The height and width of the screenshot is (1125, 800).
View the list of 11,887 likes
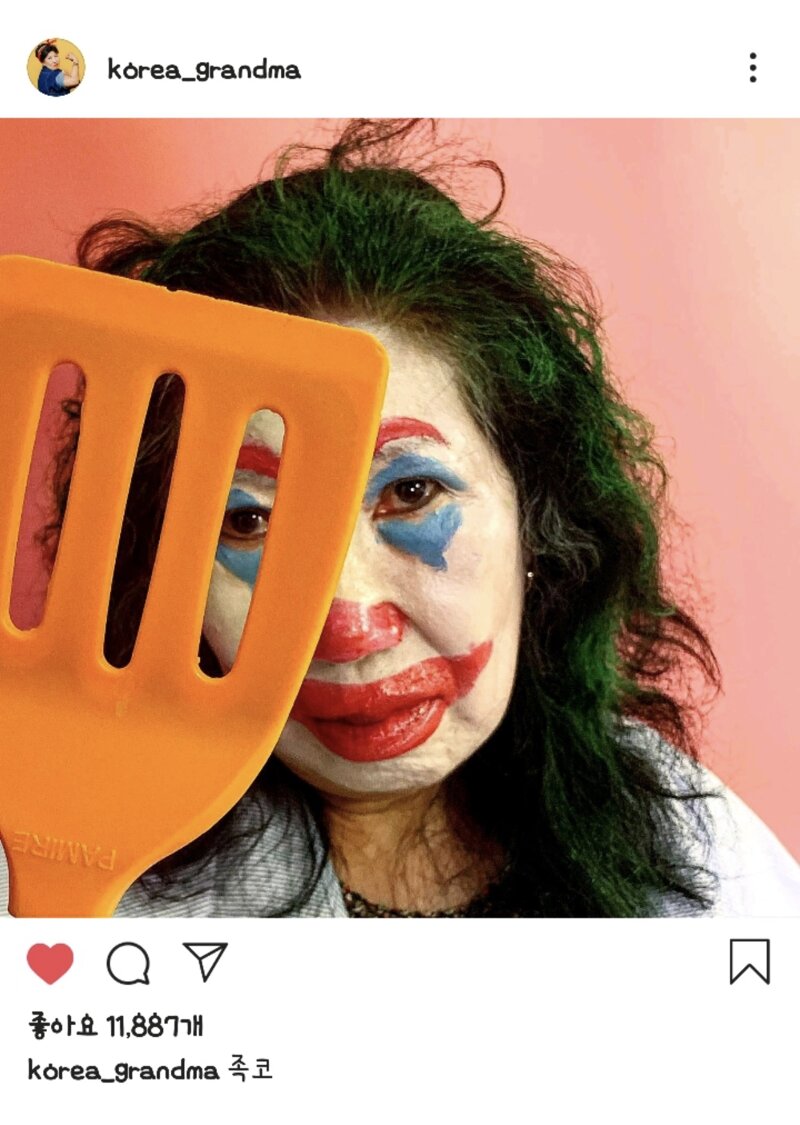(115, 1025)
